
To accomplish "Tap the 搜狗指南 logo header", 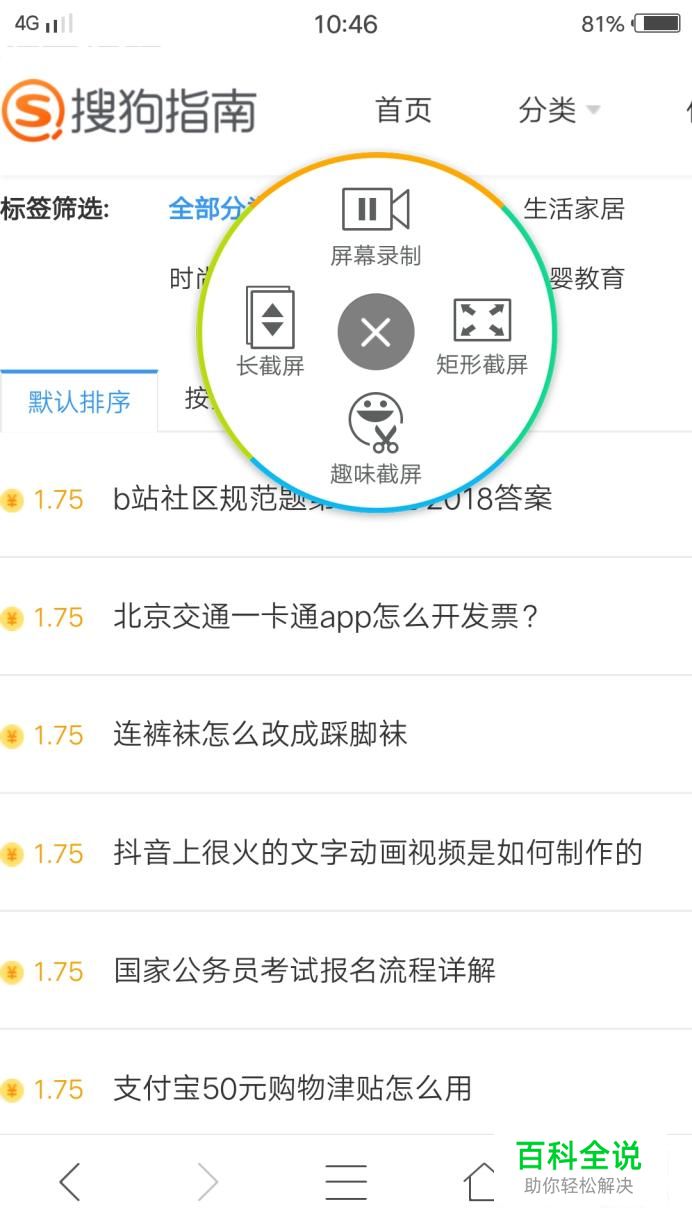I will (129, 110).
